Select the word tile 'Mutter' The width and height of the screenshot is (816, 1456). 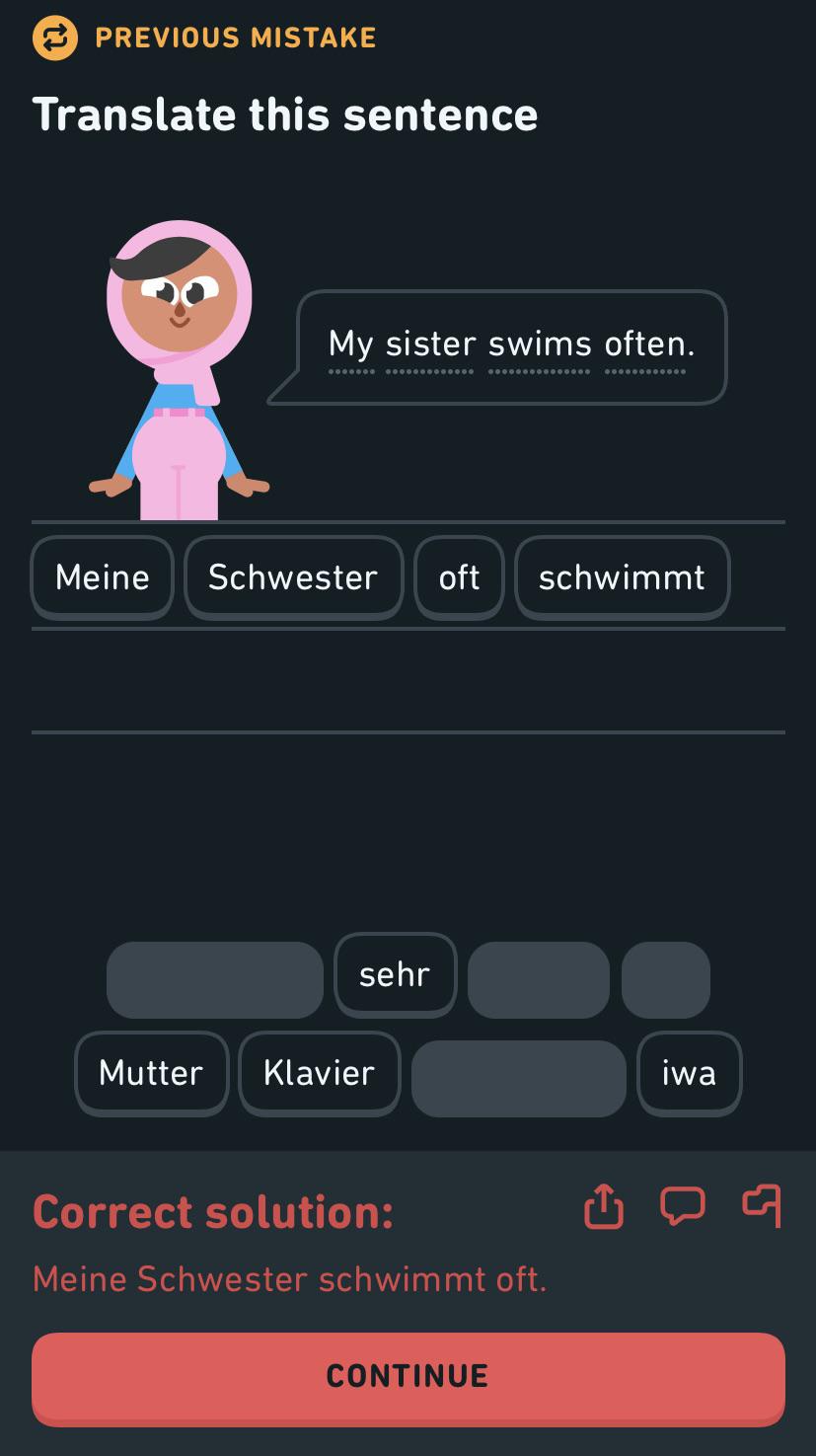[151, 1073]
